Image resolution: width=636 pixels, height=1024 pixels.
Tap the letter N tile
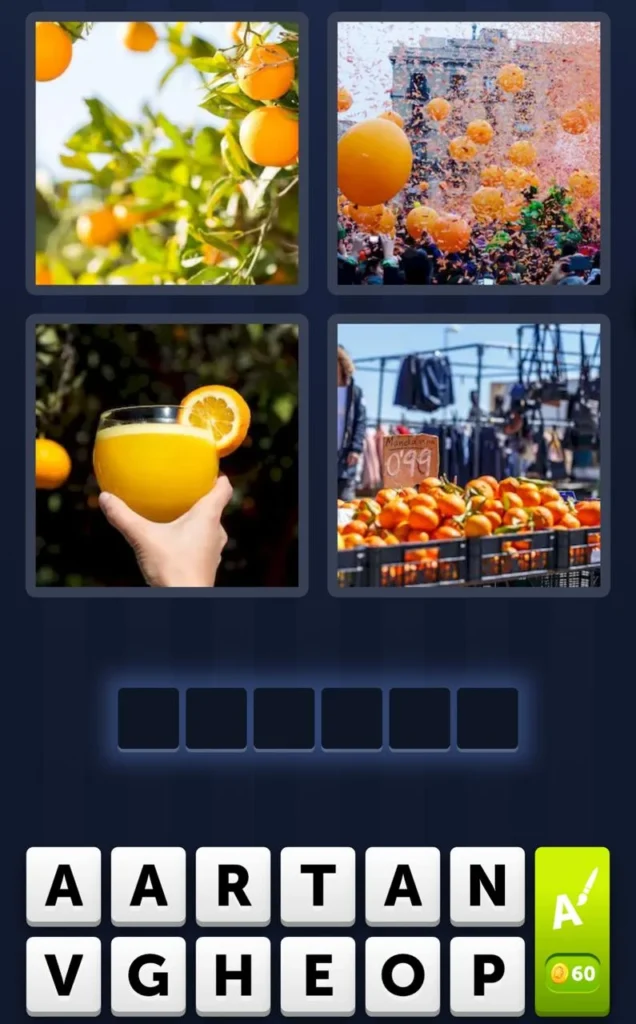tap(487, 886)
